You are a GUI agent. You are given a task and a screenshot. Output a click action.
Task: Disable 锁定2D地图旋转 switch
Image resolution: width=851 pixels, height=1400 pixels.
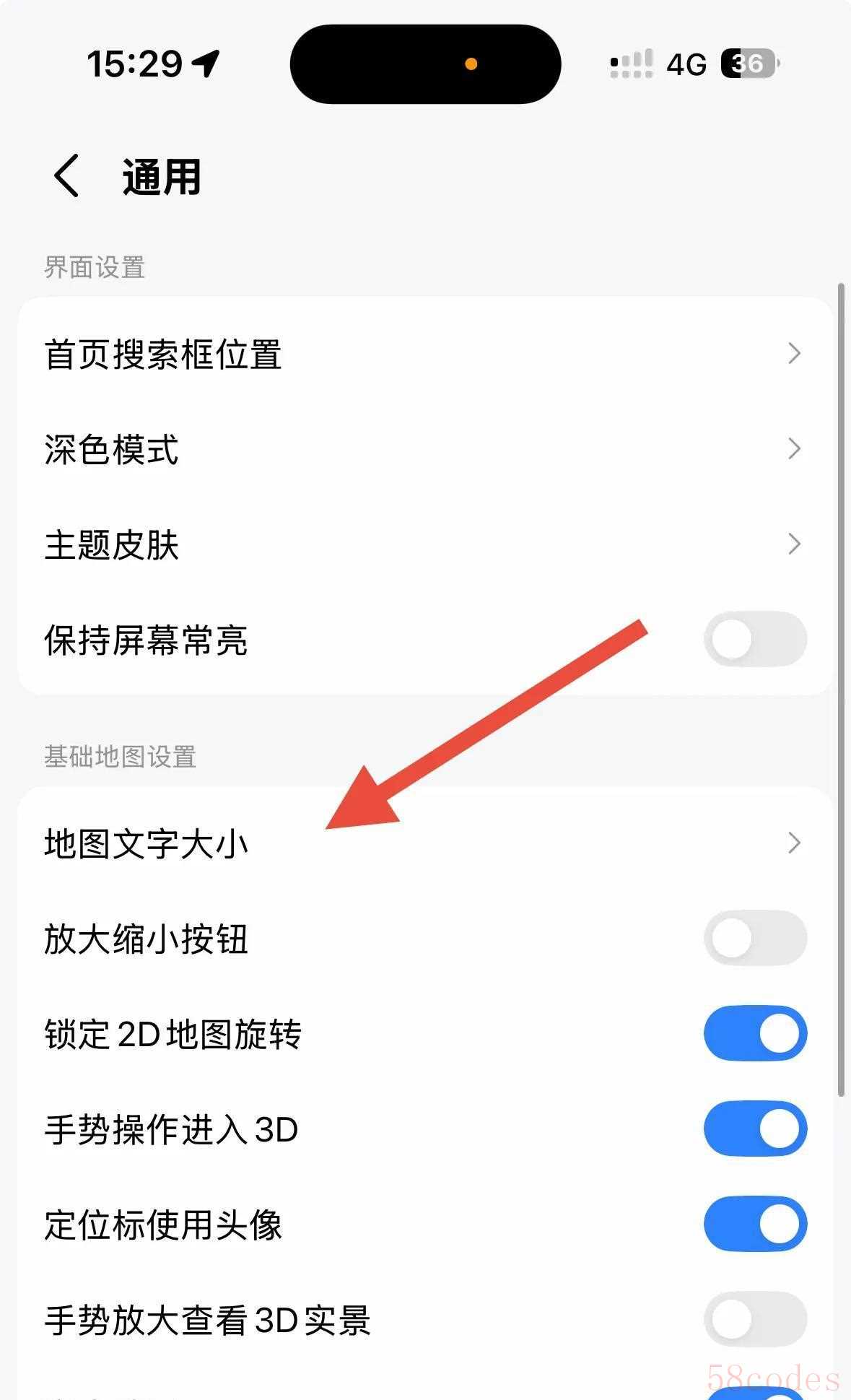click(754, 1034)
